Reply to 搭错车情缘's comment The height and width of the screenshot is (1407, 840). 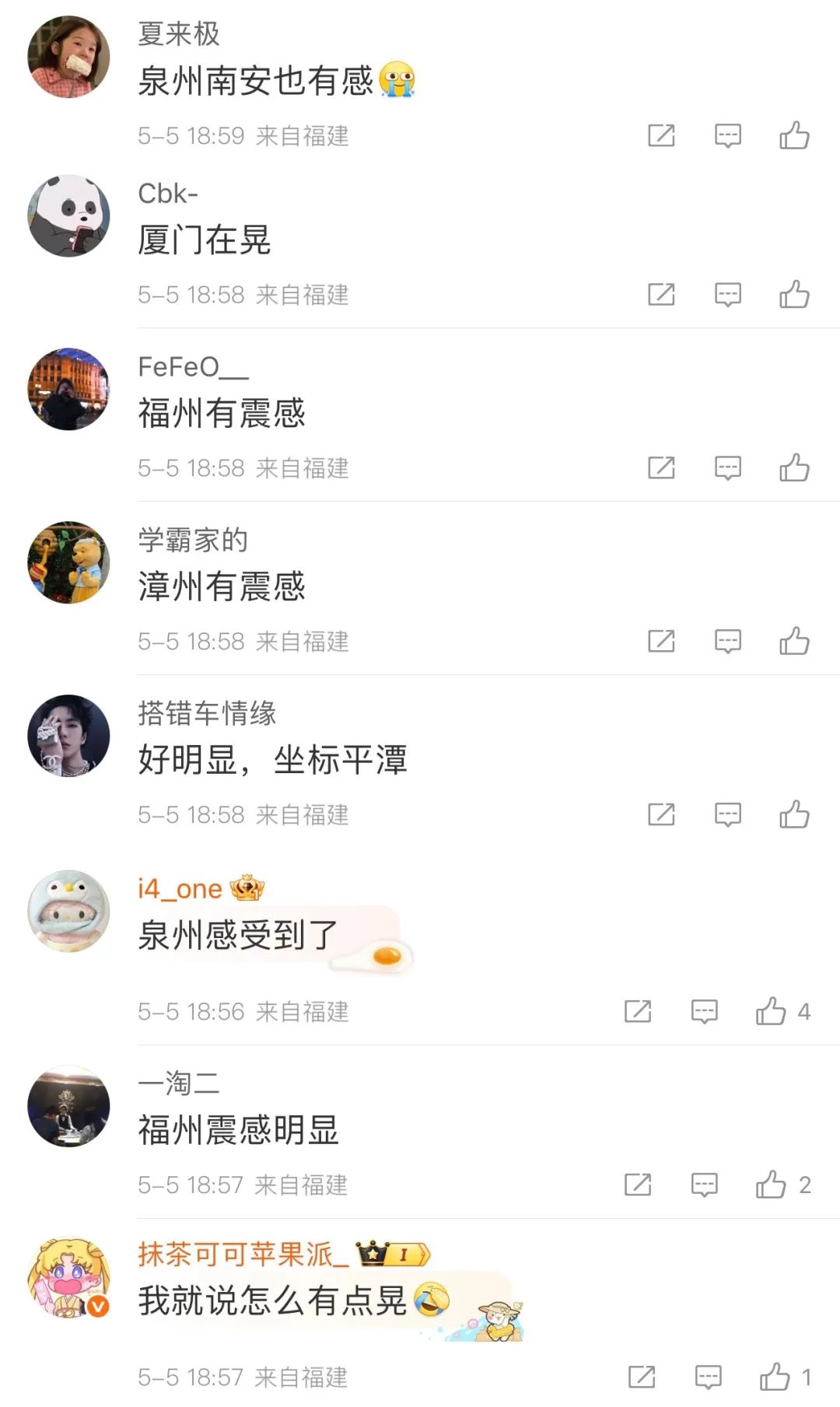727,815
